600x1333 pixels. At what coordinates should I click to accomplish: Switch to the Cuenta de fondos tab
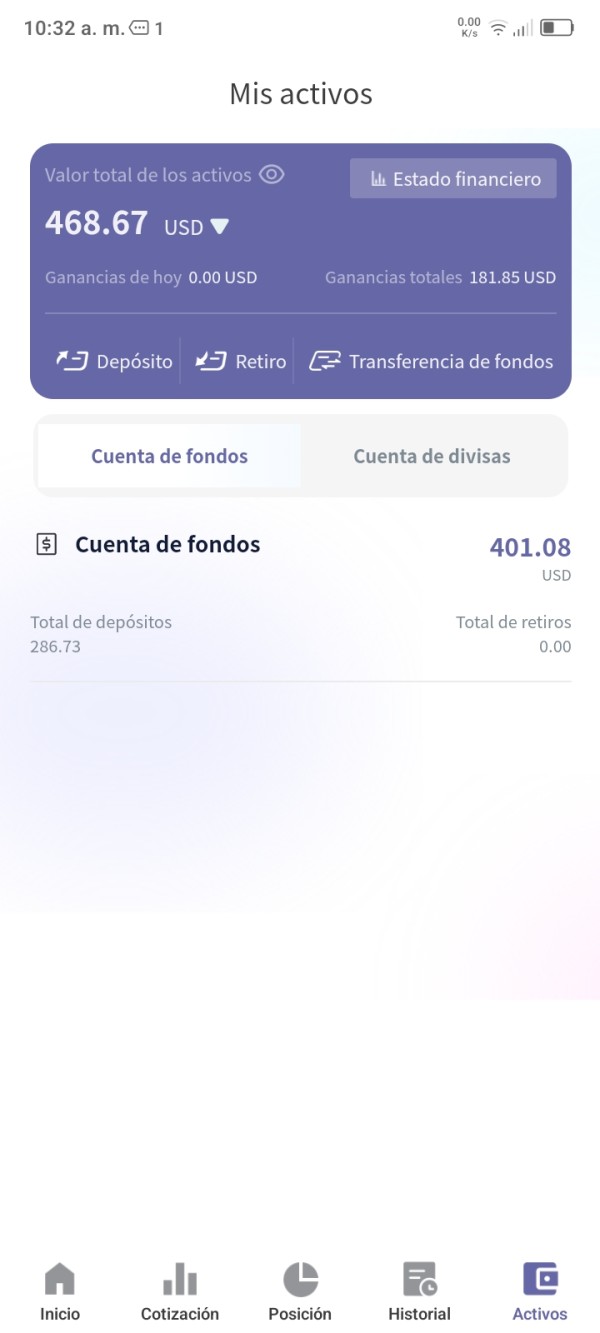coord(169,456)
